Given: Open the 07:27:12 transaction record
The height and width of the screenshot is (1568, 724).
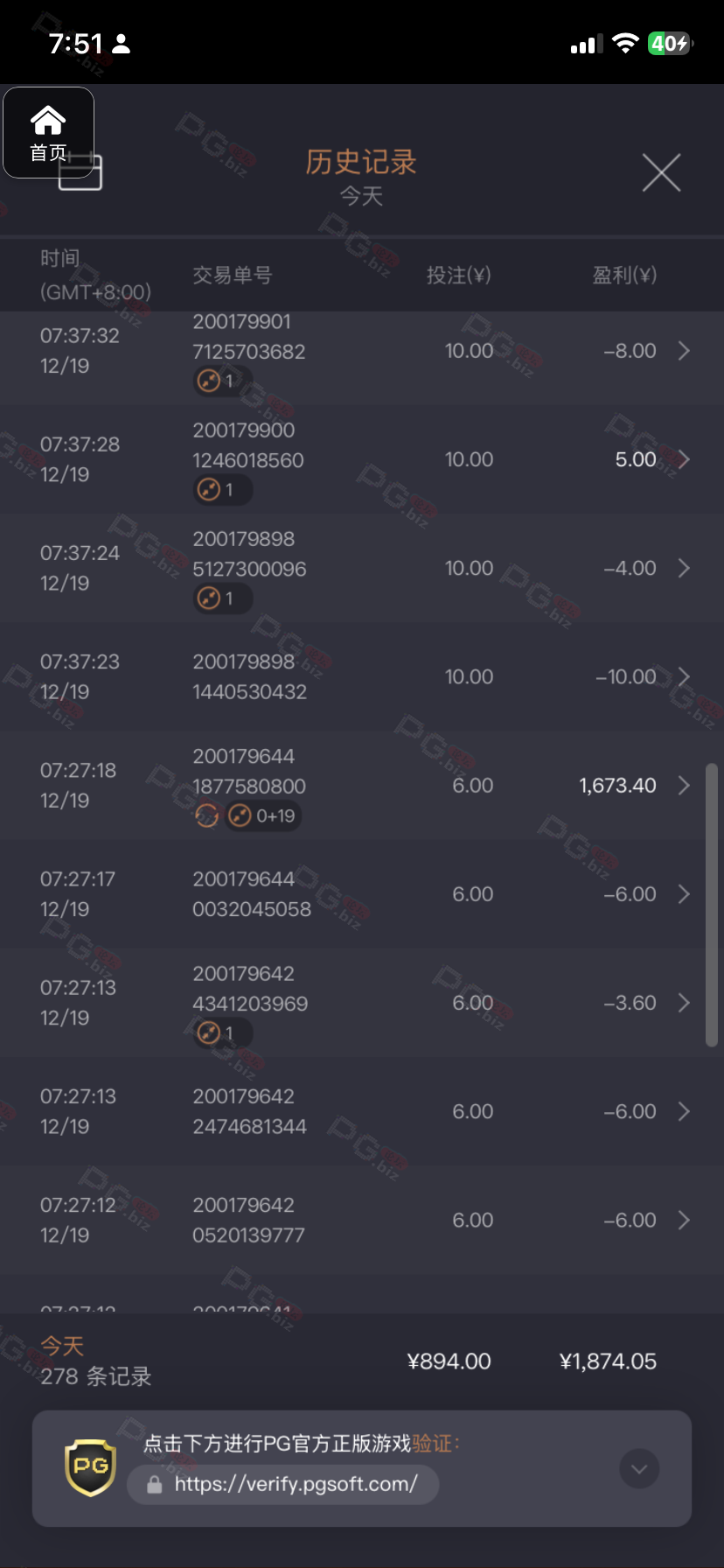Looking at the screenshot, I should click(x=684, y=1220).
